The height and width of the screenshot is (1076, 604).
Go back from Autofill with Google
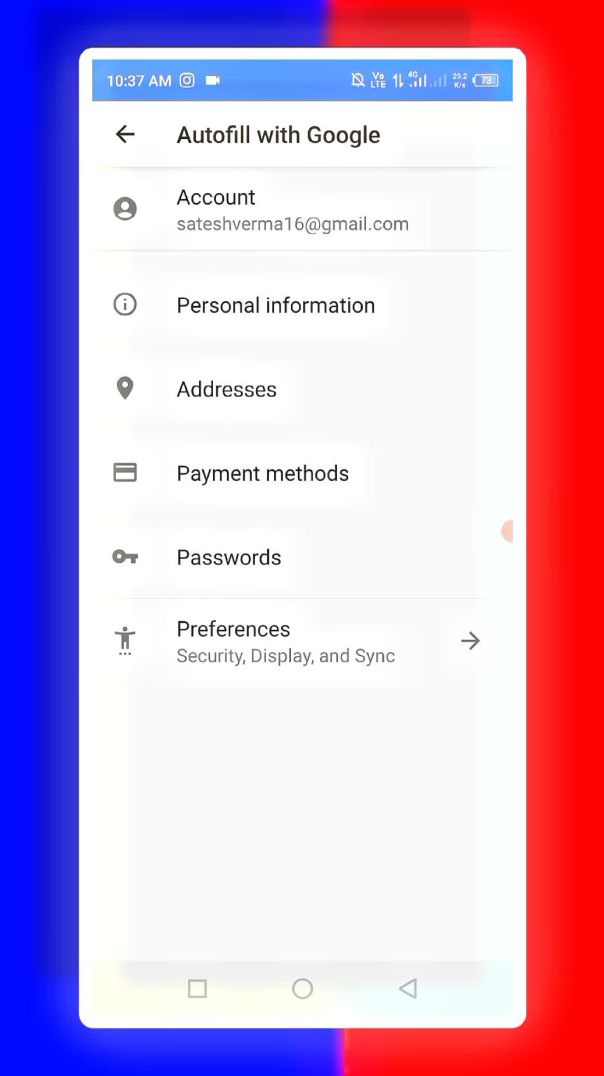tap(125, 134)
